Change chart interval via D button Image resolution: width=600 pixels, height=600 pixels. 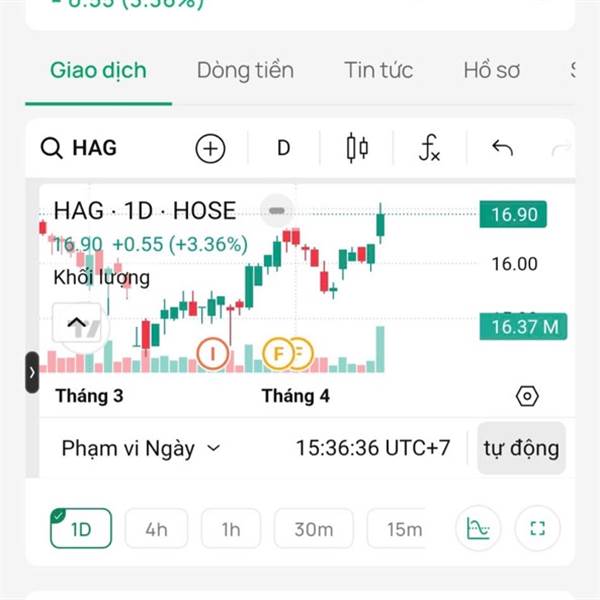pyautogui.click(x=284, y=148)
